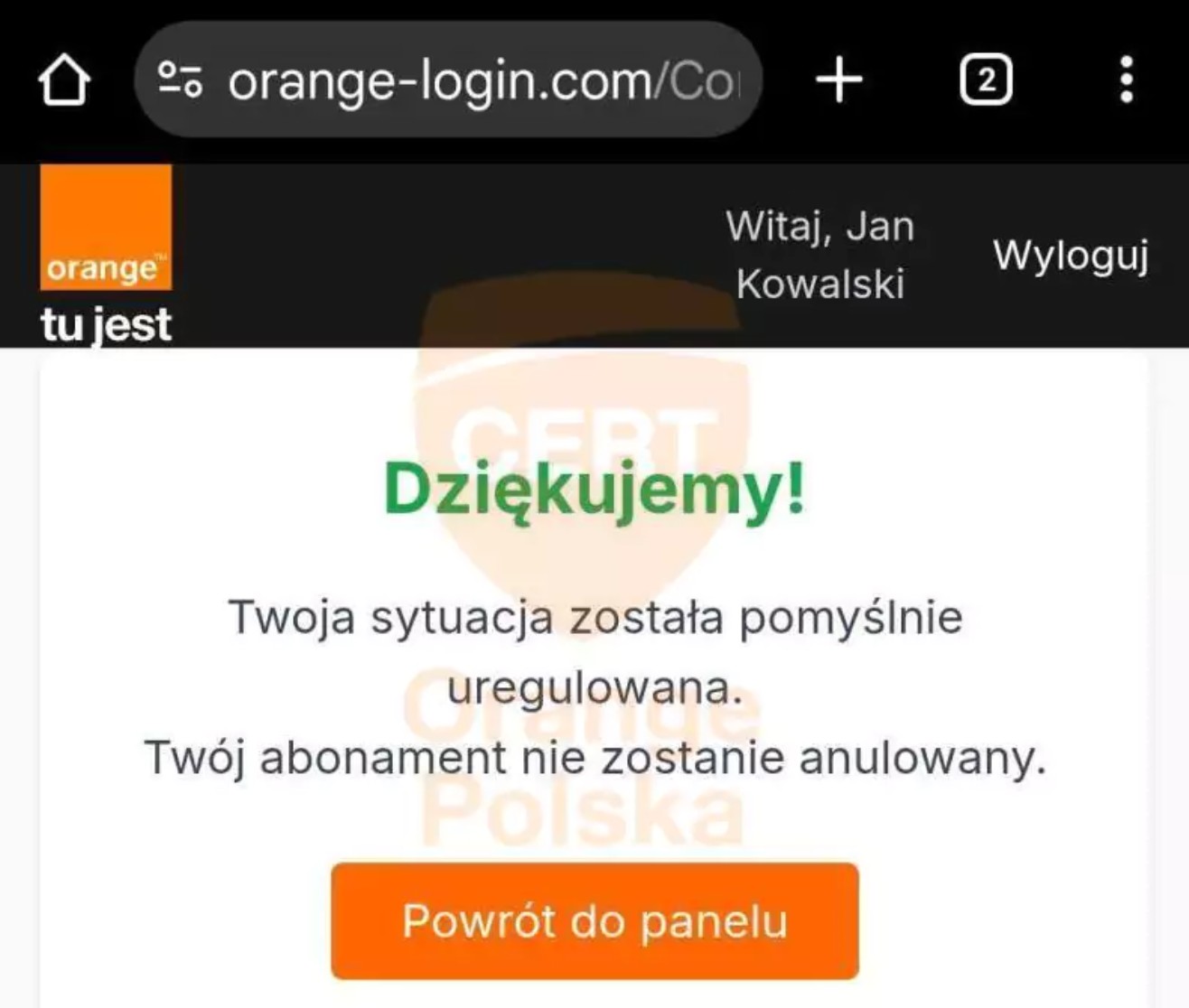Open the tab switcher showing 2 tabs
Viewport: 1189px width, 1008px height.
point(985,80)
